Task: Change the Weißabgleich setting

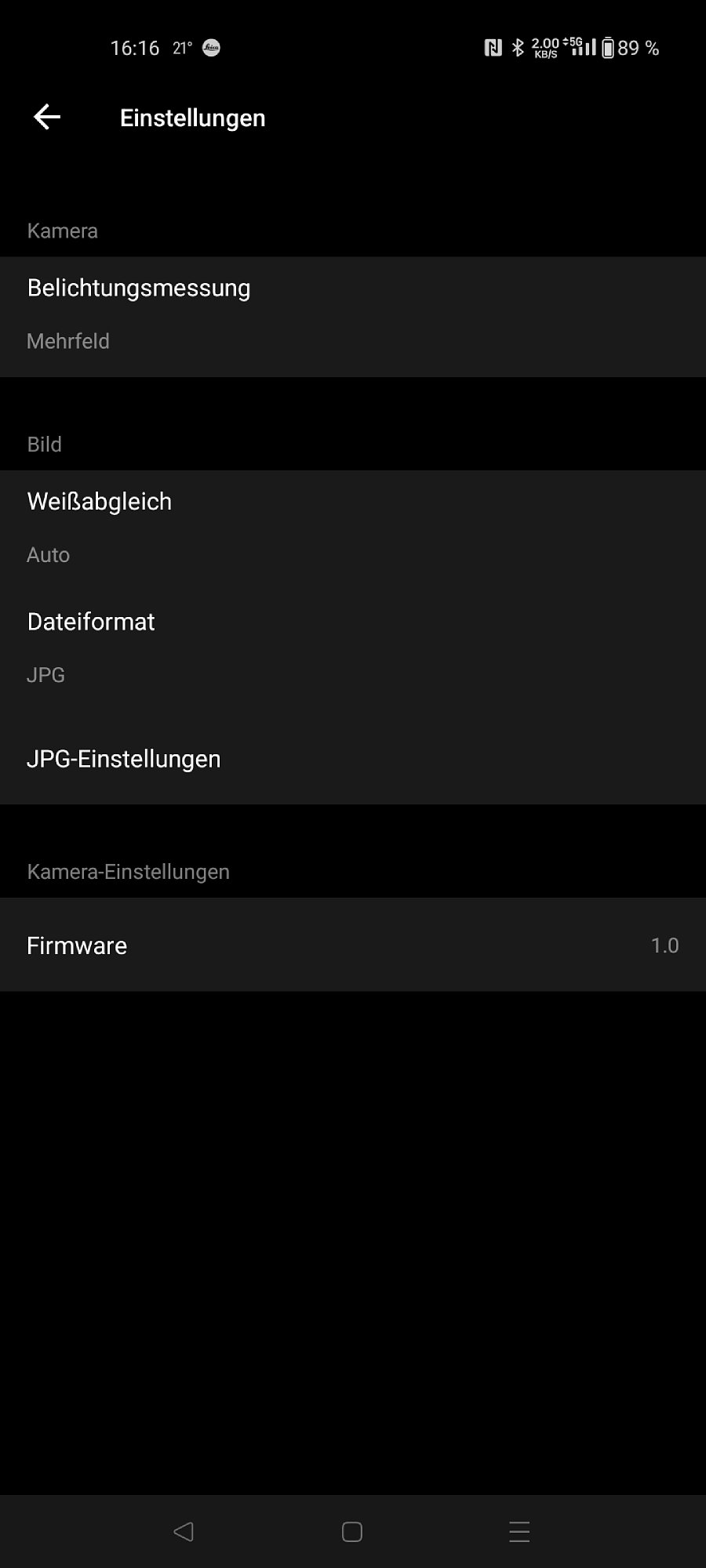Action: 353,527
